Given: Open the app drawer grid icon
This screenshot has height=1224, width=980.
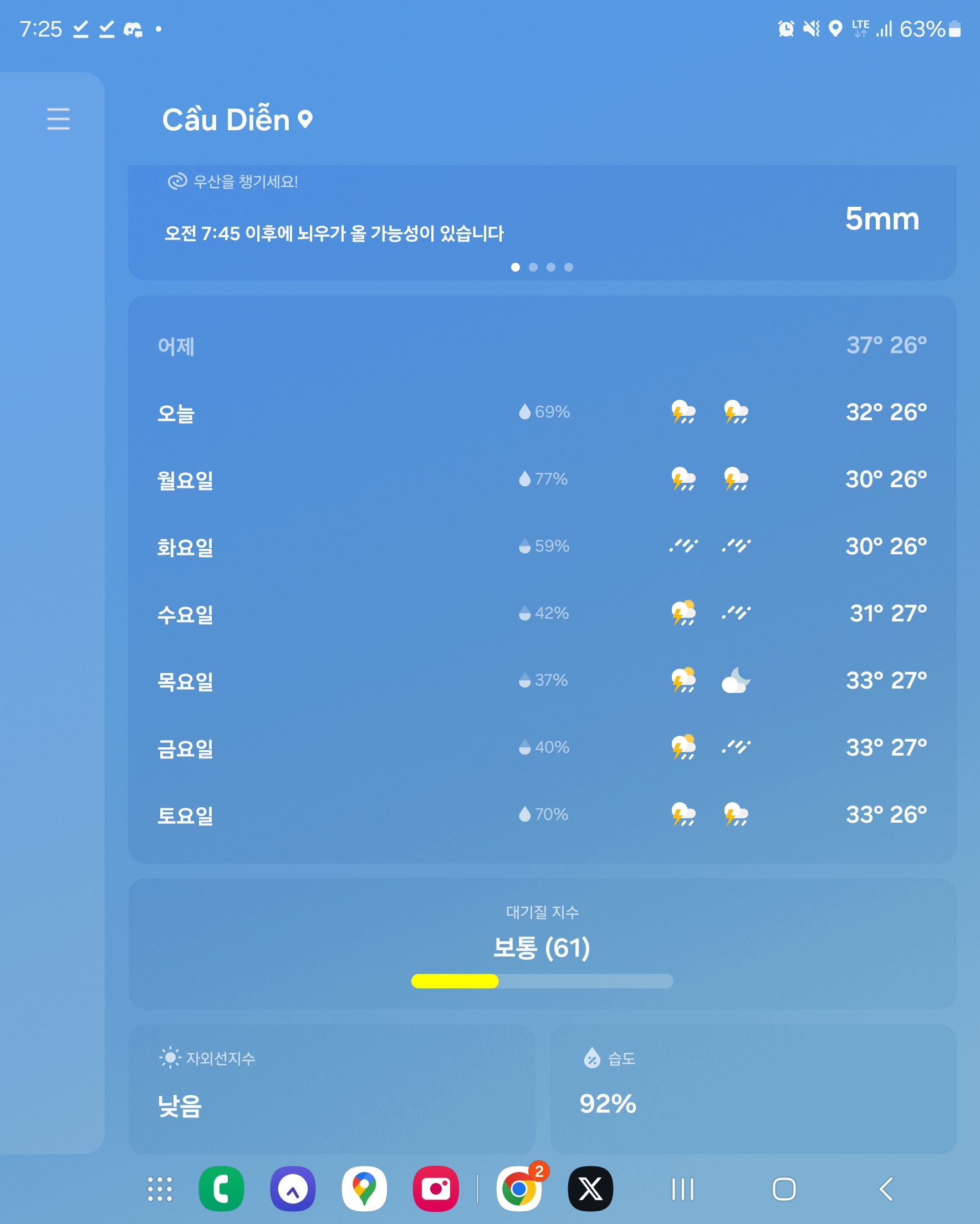Looking at the screenshot, I should point(160,1189).
